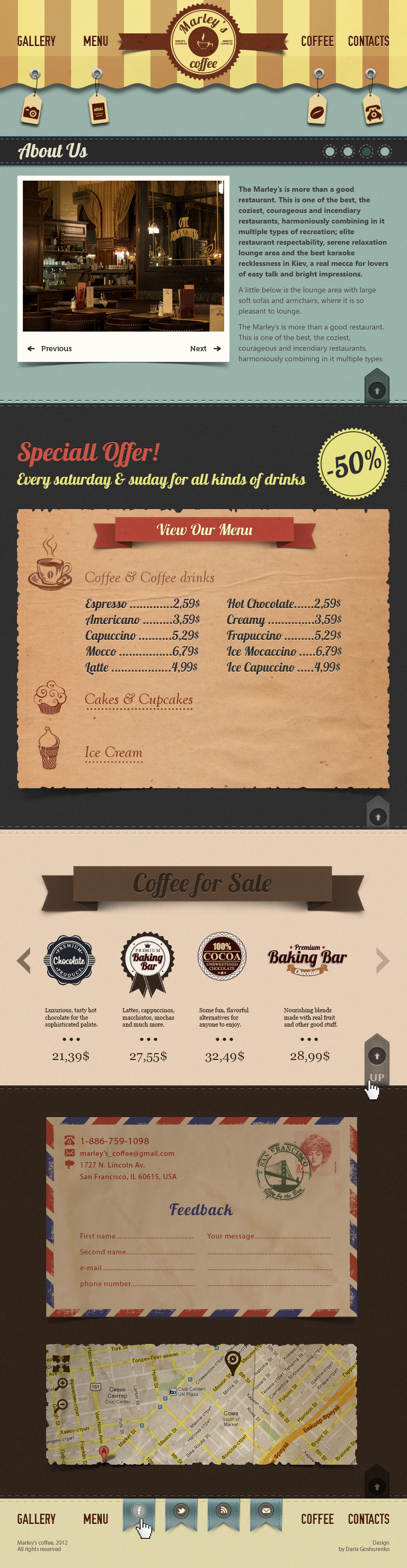Viewport: 407px width, 1568px height.
Task: Open the Menu link in the header
Action: (96, 41)
